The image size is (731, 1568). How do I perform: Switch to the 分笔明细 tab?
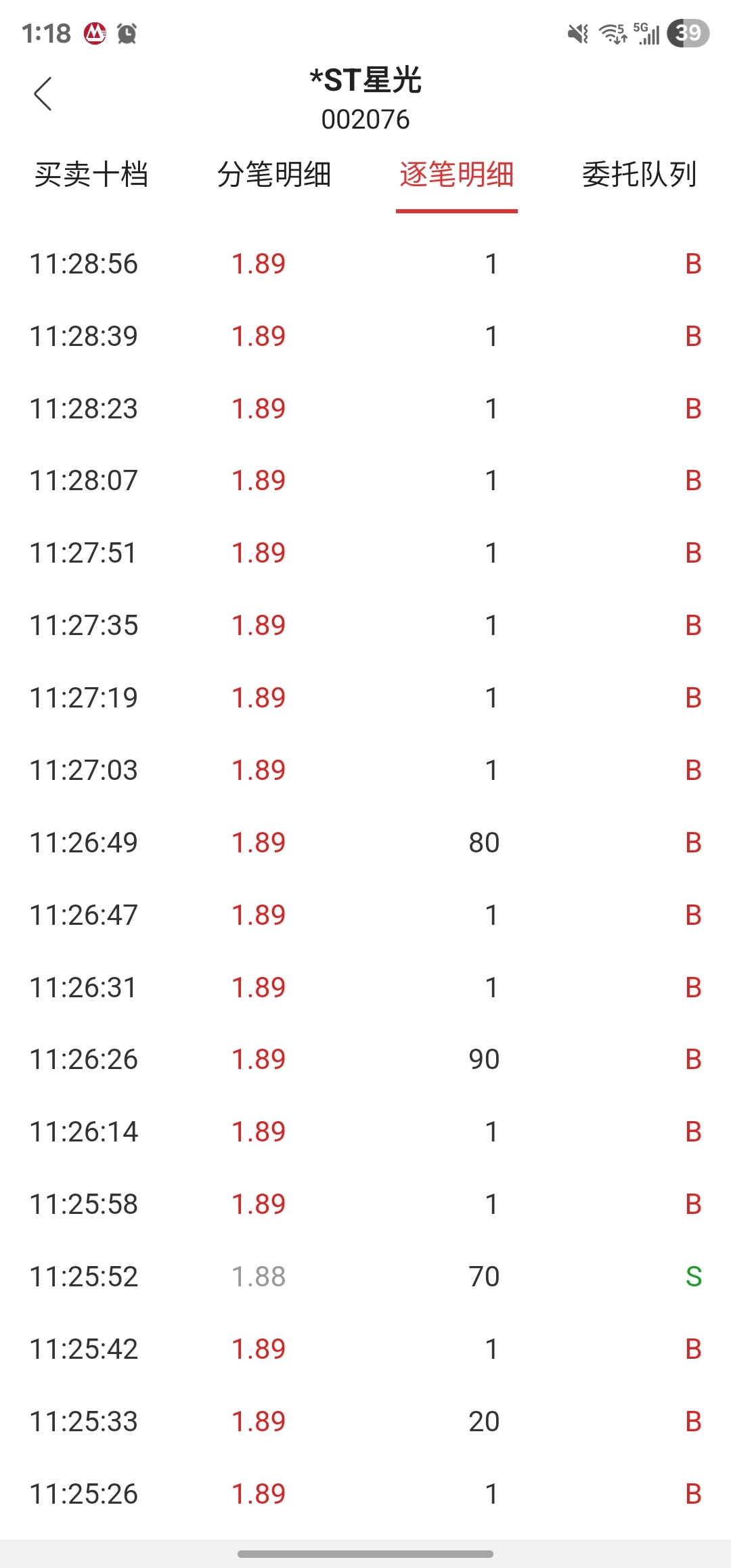coord(274,175)
